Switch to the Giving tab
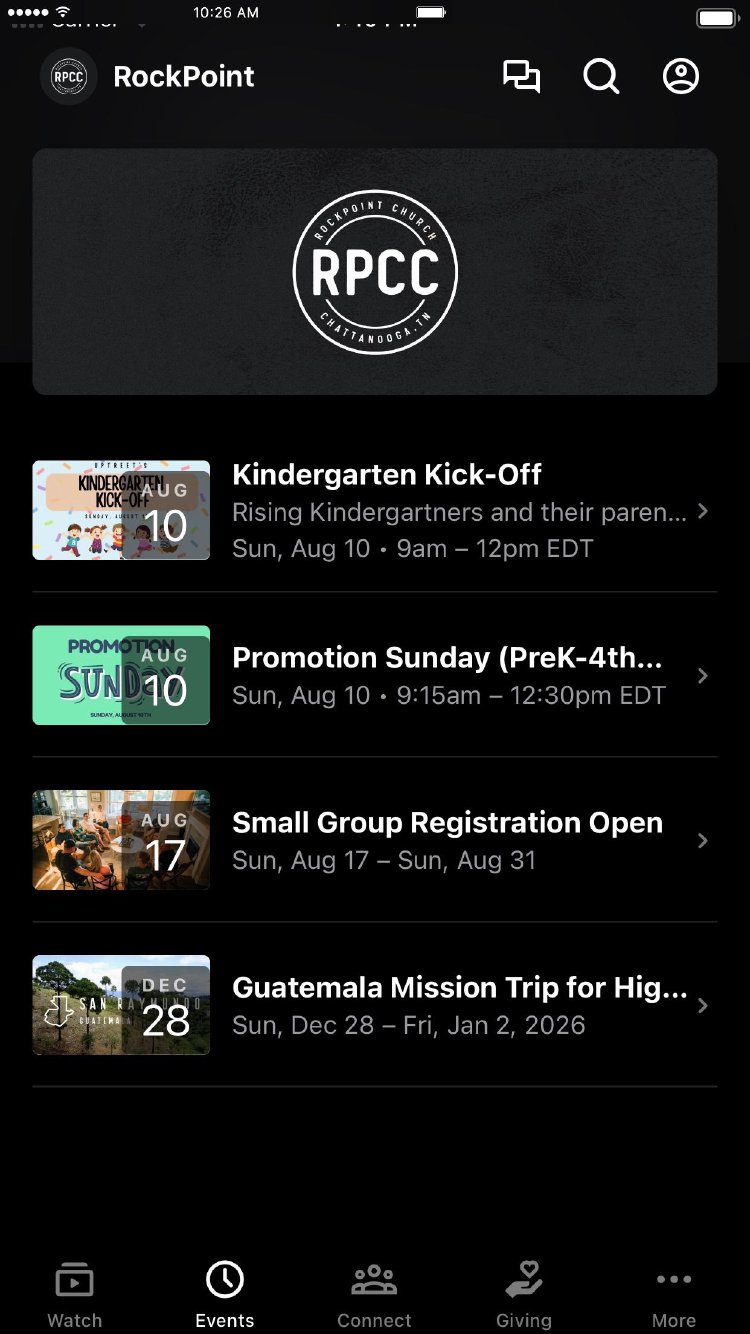Viewport: 750px width, 1334px height. click(524, 1294)
